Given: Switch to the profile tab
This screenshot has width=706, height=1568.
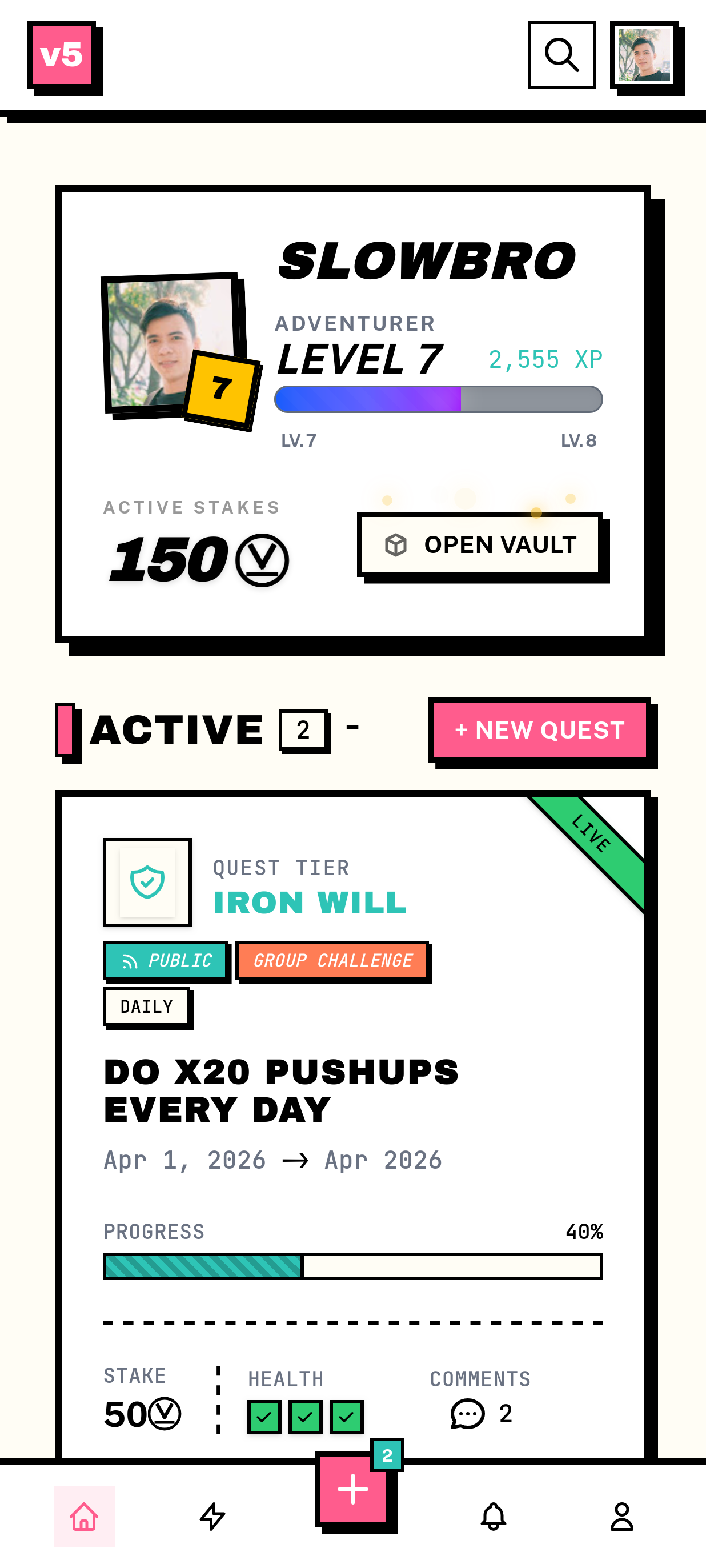Looking at the screenshot, I should coord(621,1516).
